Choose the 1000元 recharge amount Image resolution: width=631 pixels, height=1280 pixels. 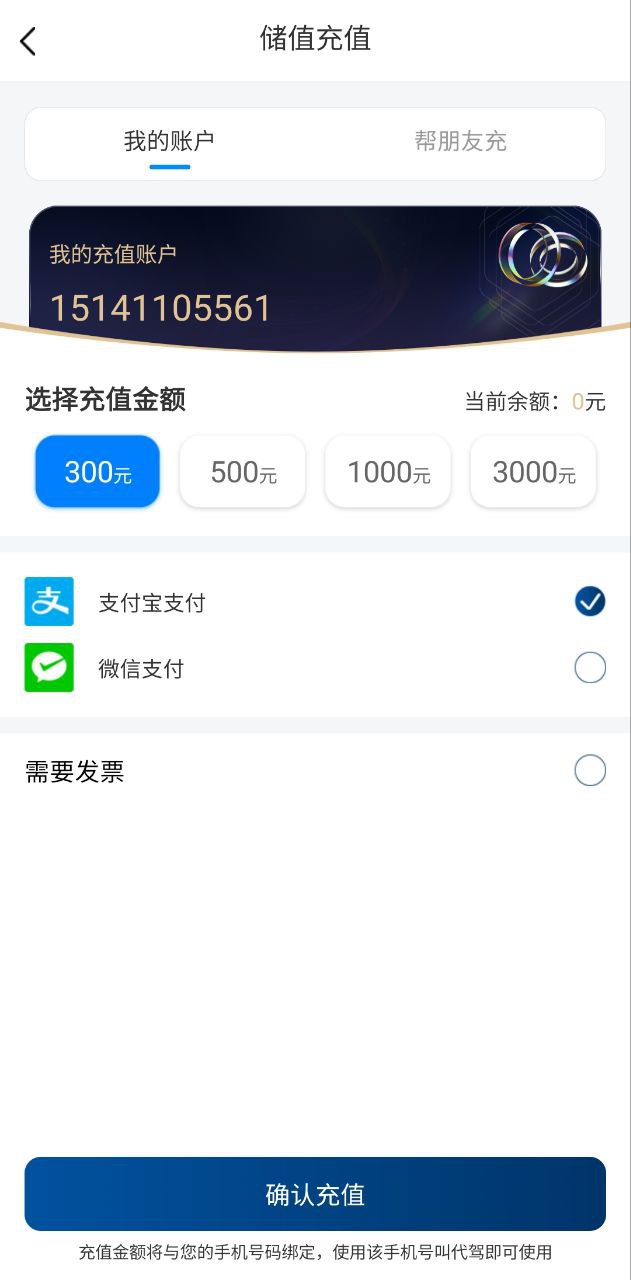388,472
